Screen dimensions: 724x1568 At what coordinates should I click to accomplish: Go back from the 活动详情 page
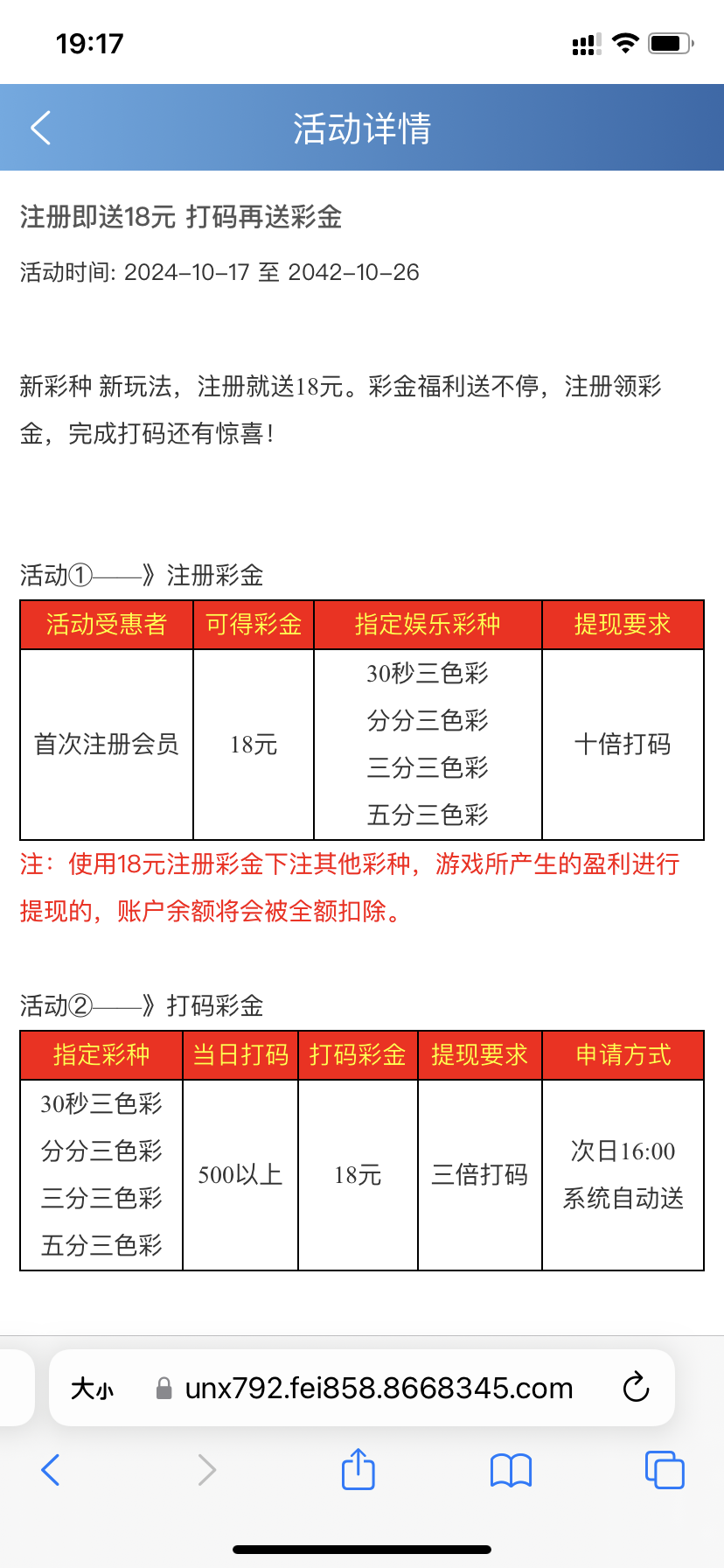point(41,128)
